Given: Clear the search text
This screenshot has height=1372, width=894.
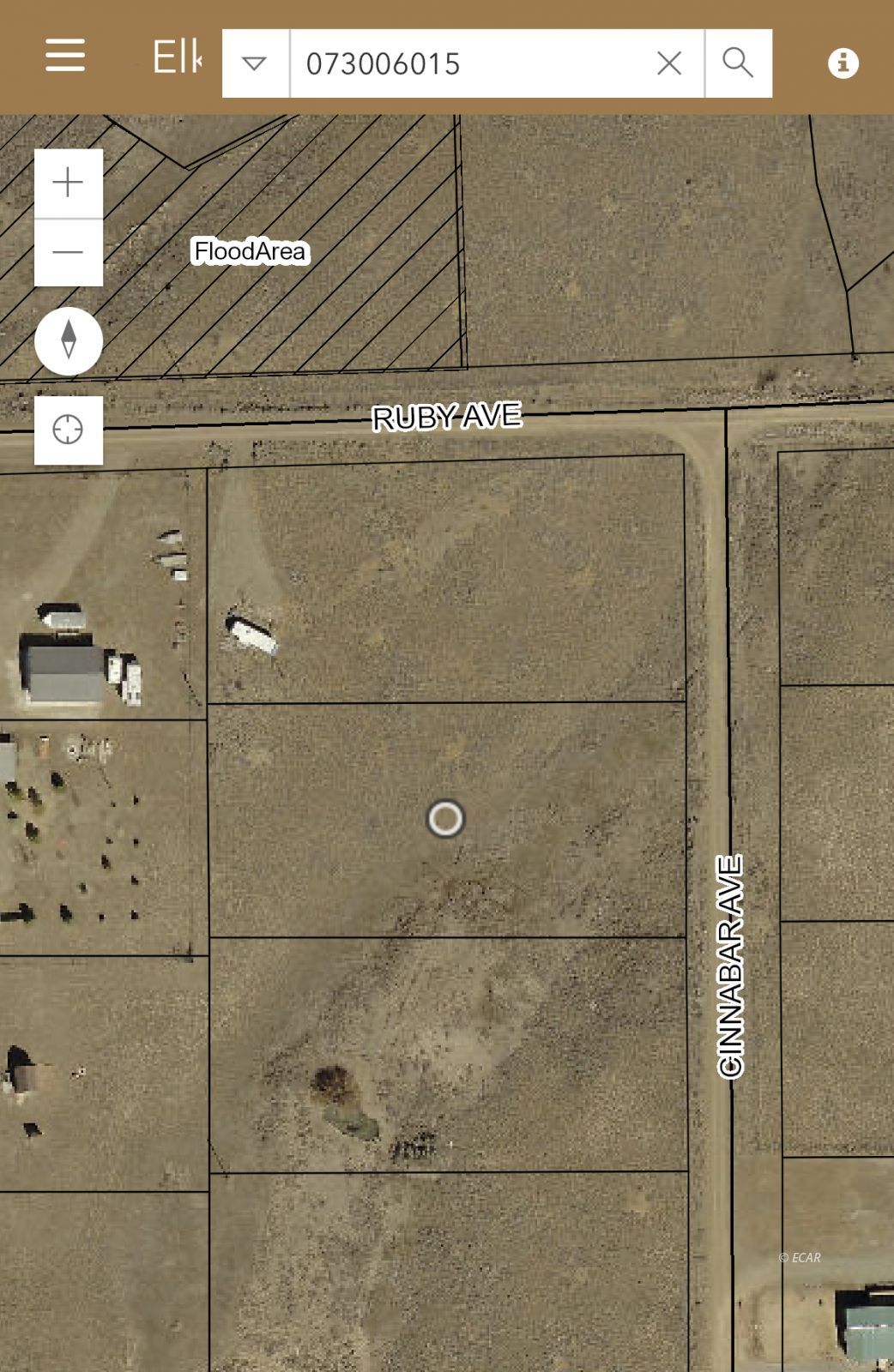Looking at the screenshot, I should (668, 63).
